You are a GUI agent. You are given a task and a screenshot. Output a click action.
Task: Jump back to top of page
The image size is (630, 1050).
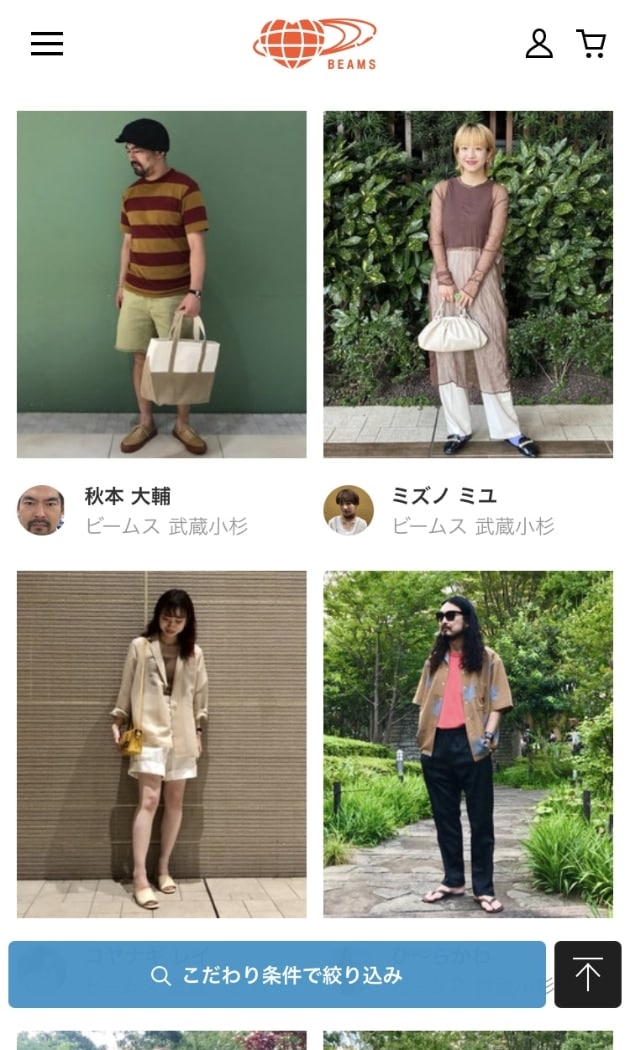[588, 975]
